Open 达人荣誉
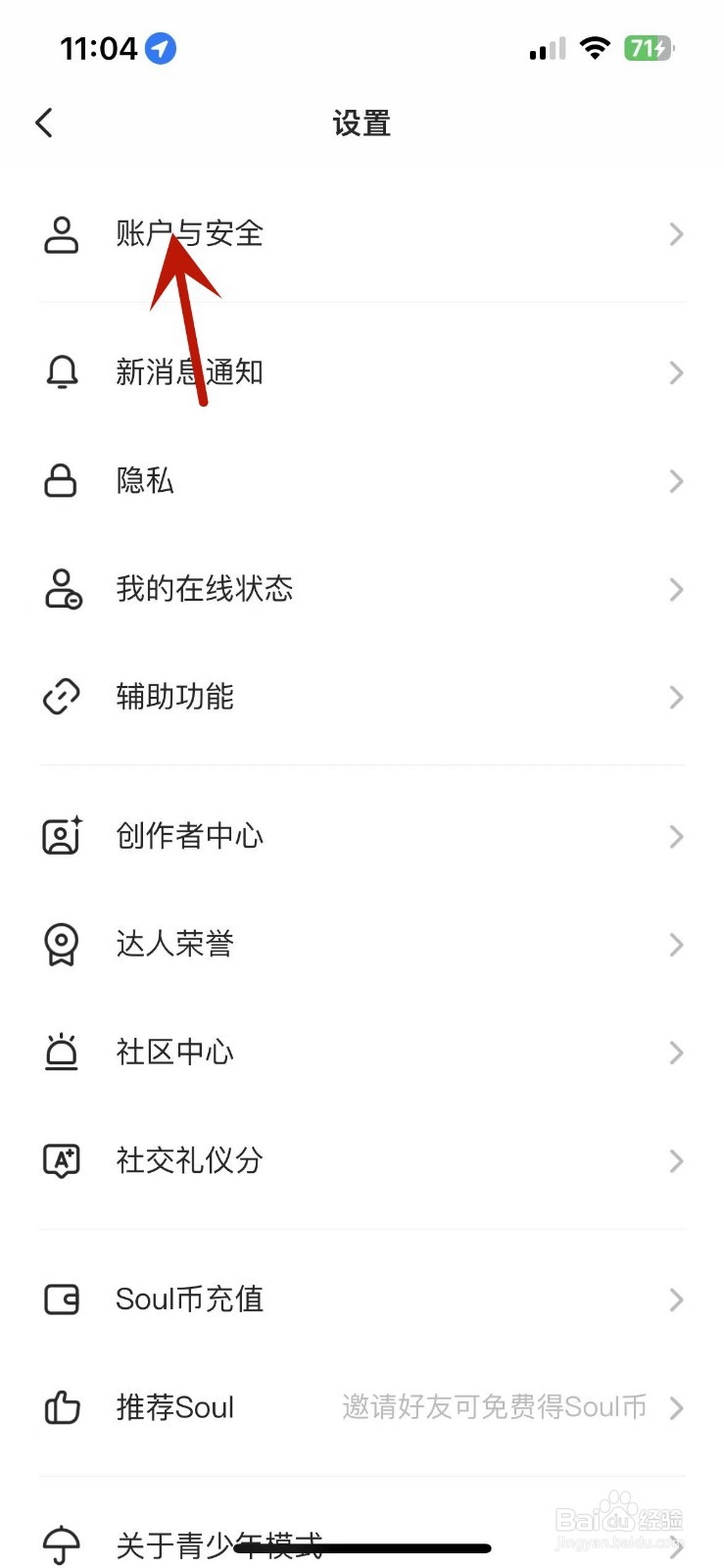The height and width of the screenshot is (1568, 724). click(362, 944)
